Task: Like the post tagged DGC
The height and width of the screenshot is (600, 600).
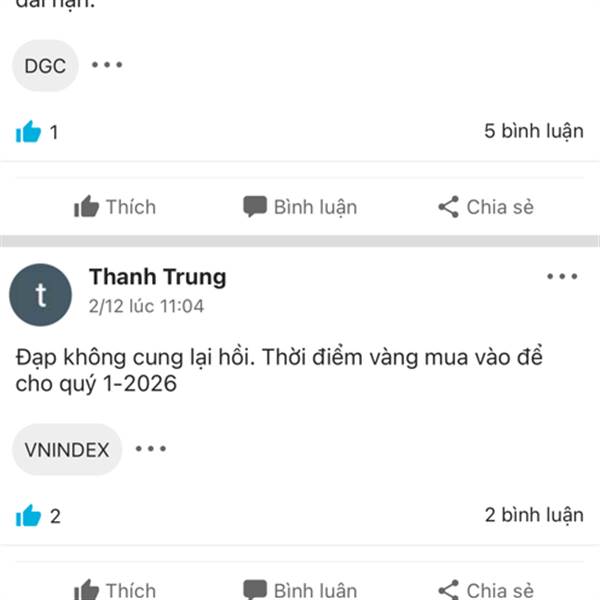Action: (x=115, y=207)
